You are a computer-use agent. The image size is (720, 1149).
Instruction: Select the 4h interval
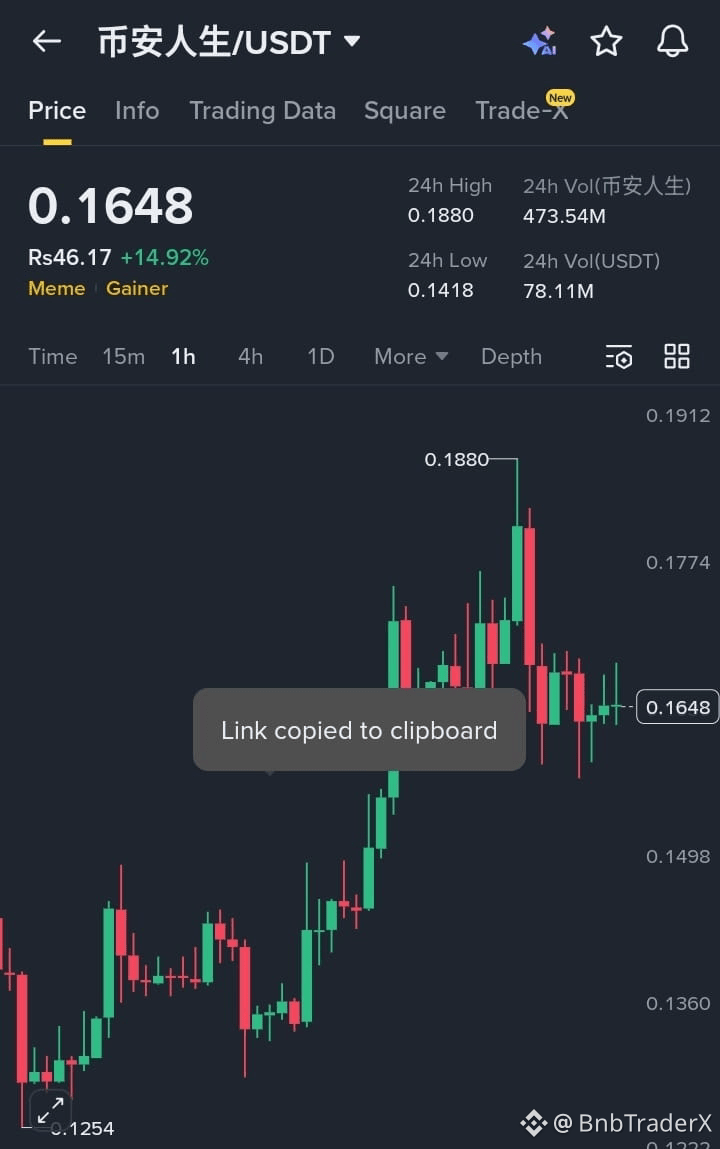250,357
